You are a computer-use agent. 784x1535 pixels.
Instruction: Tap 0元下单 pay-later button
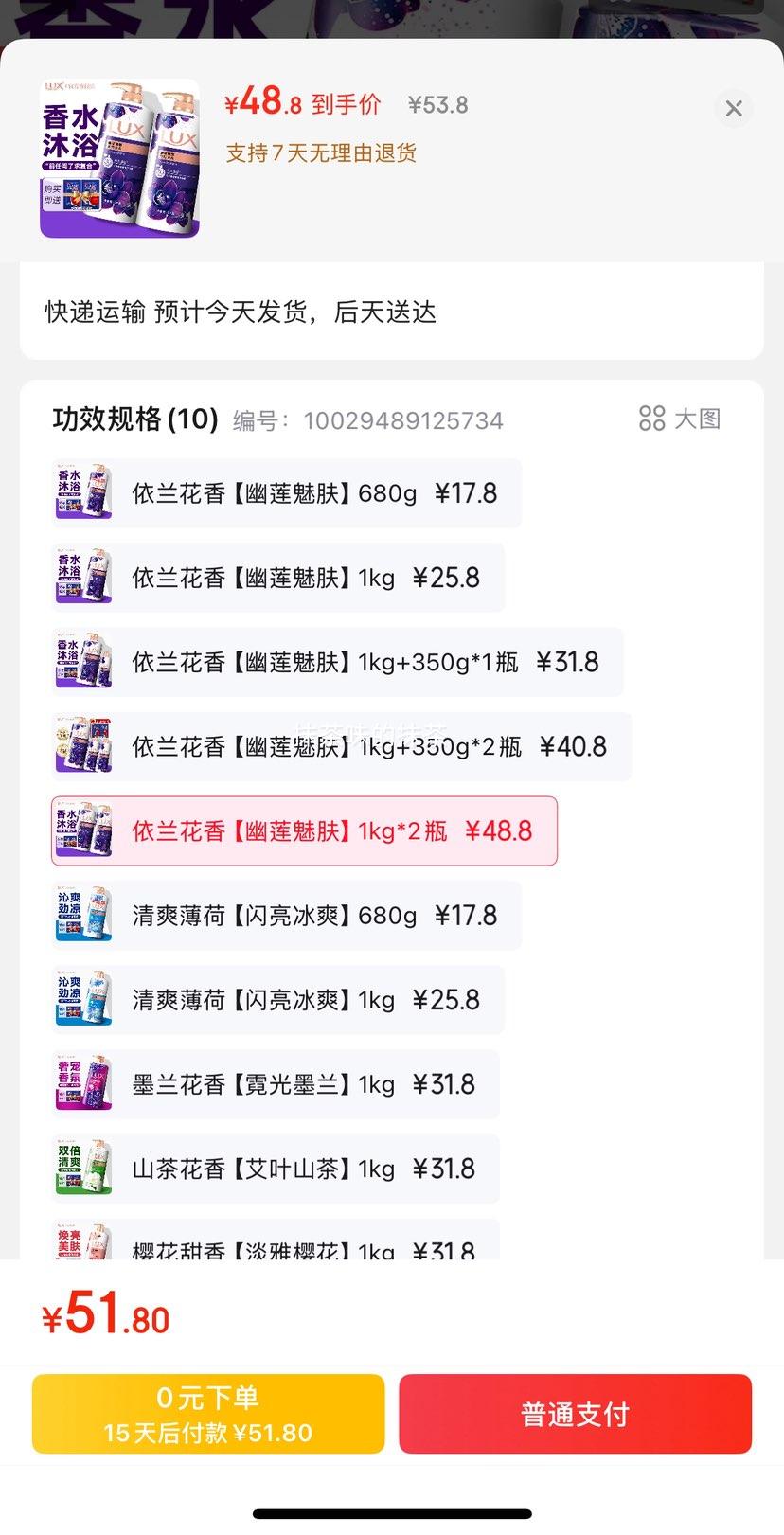[x=208, y=1414]
